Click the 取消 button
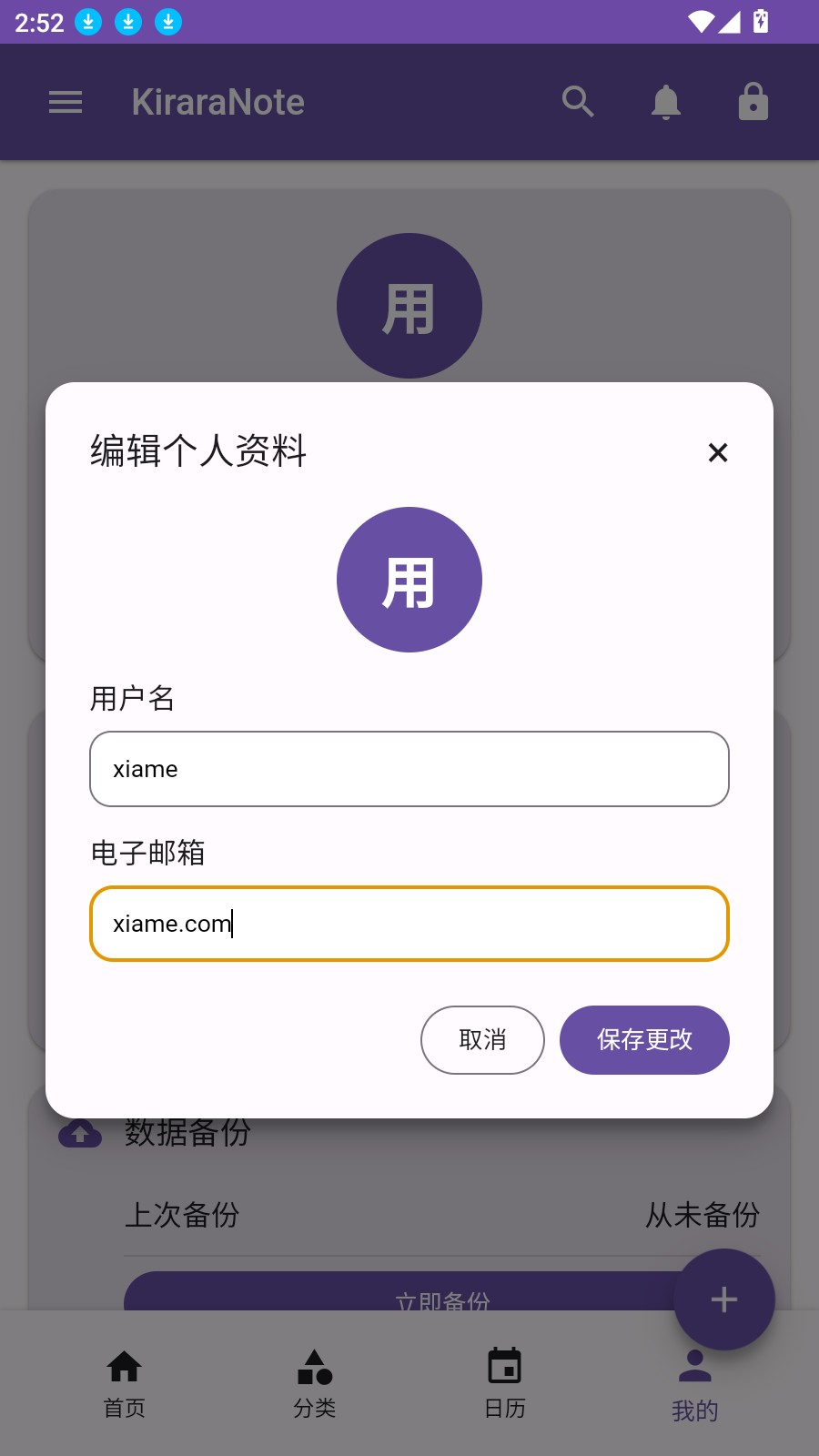 [482, 1040]
